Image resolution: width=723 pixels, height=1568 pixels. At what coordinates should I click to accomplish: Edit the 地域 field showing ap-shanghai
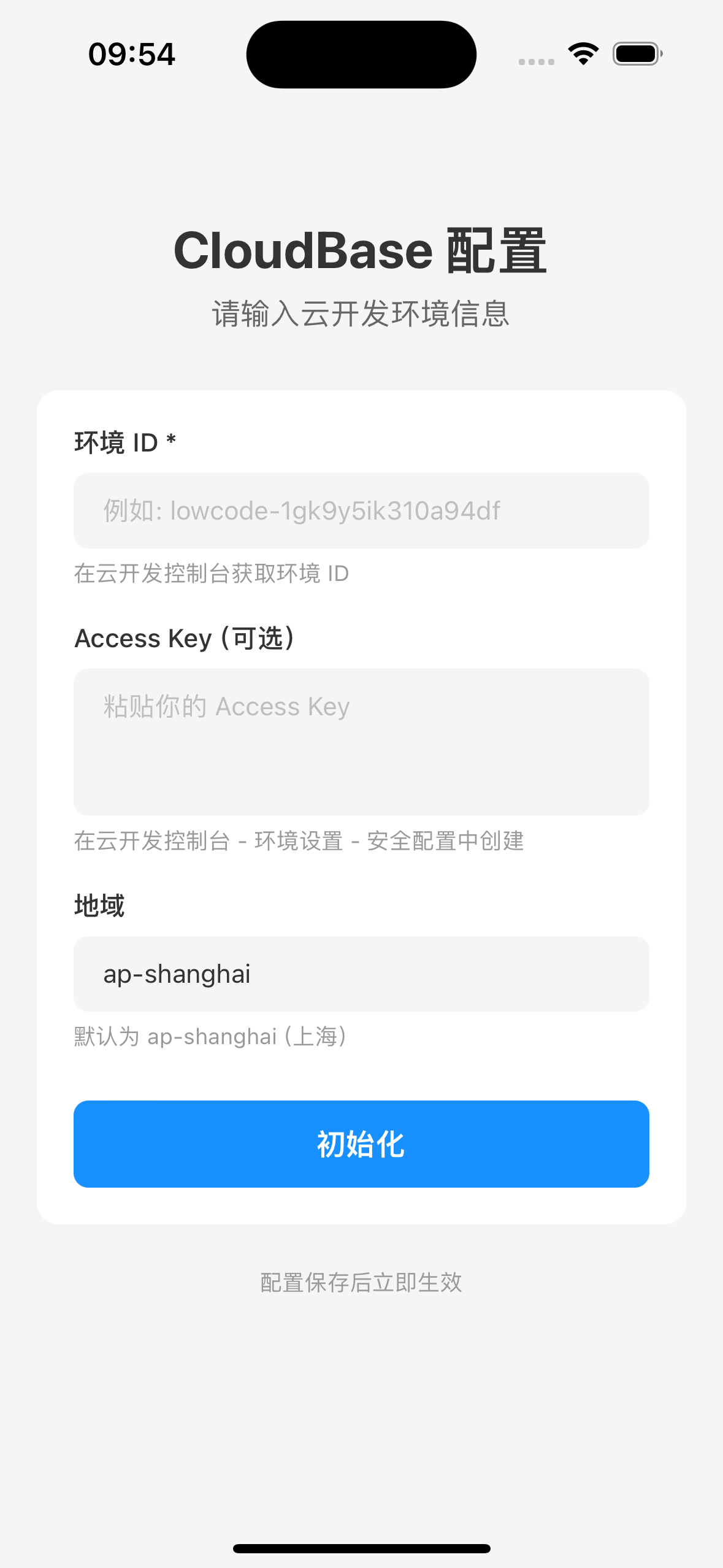[x=361, y=974]
